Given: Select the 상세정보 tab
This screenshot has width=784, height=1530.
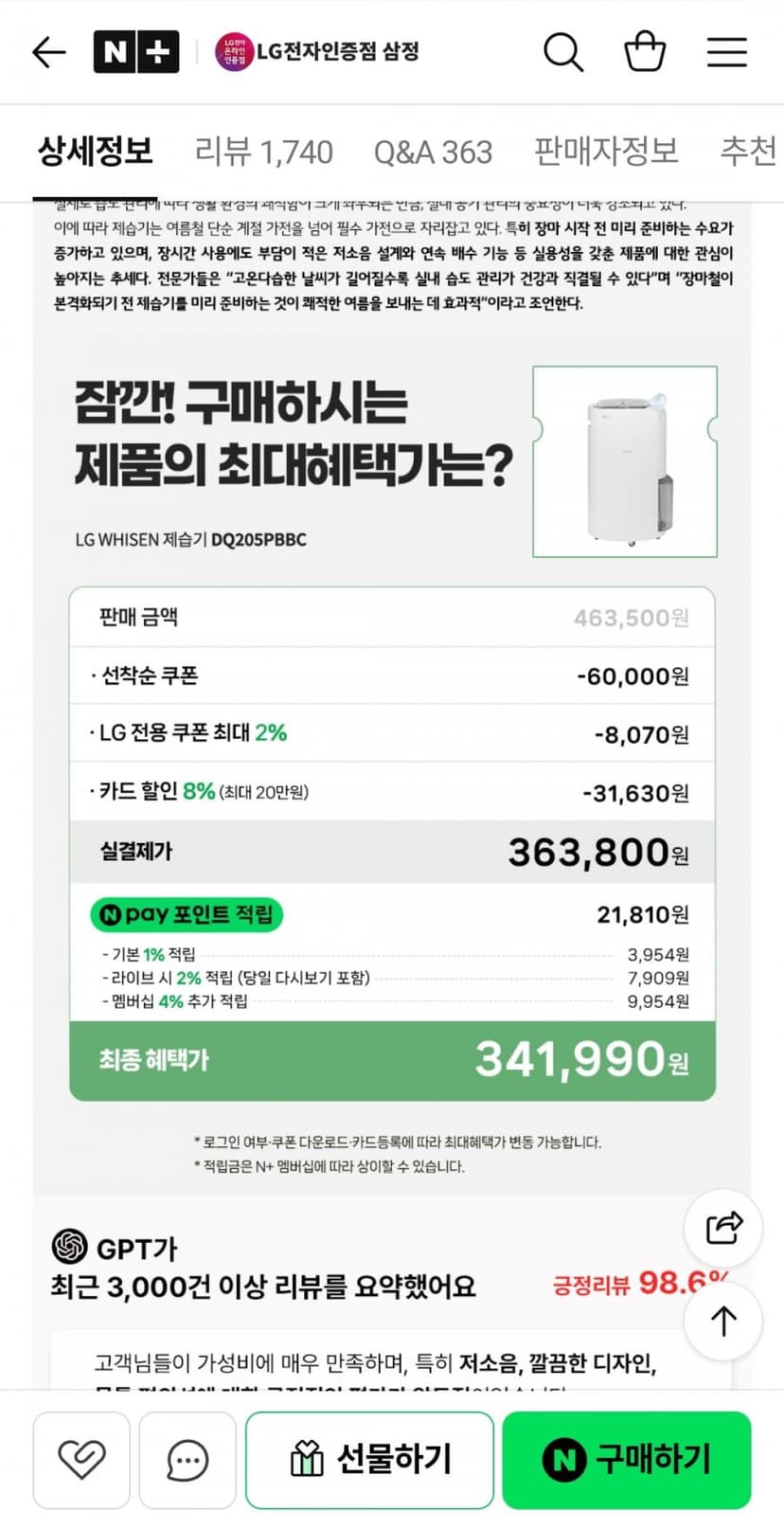Looking at the screenshot, I should pyautogui.click(x=95, y=152).
